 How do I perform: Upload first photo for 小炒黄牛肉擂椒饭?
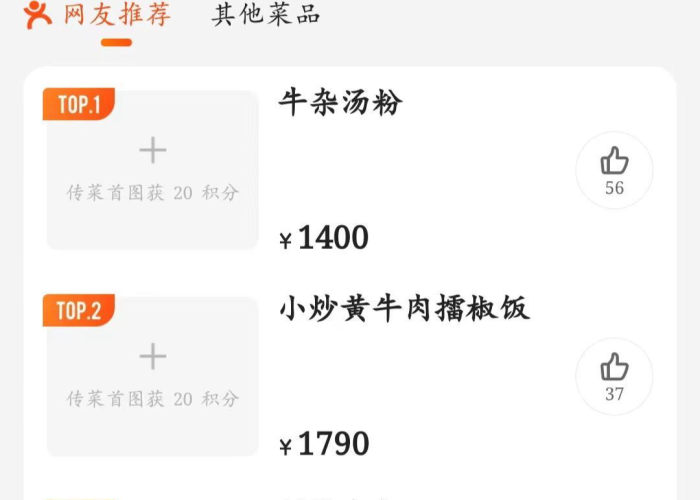152,374
